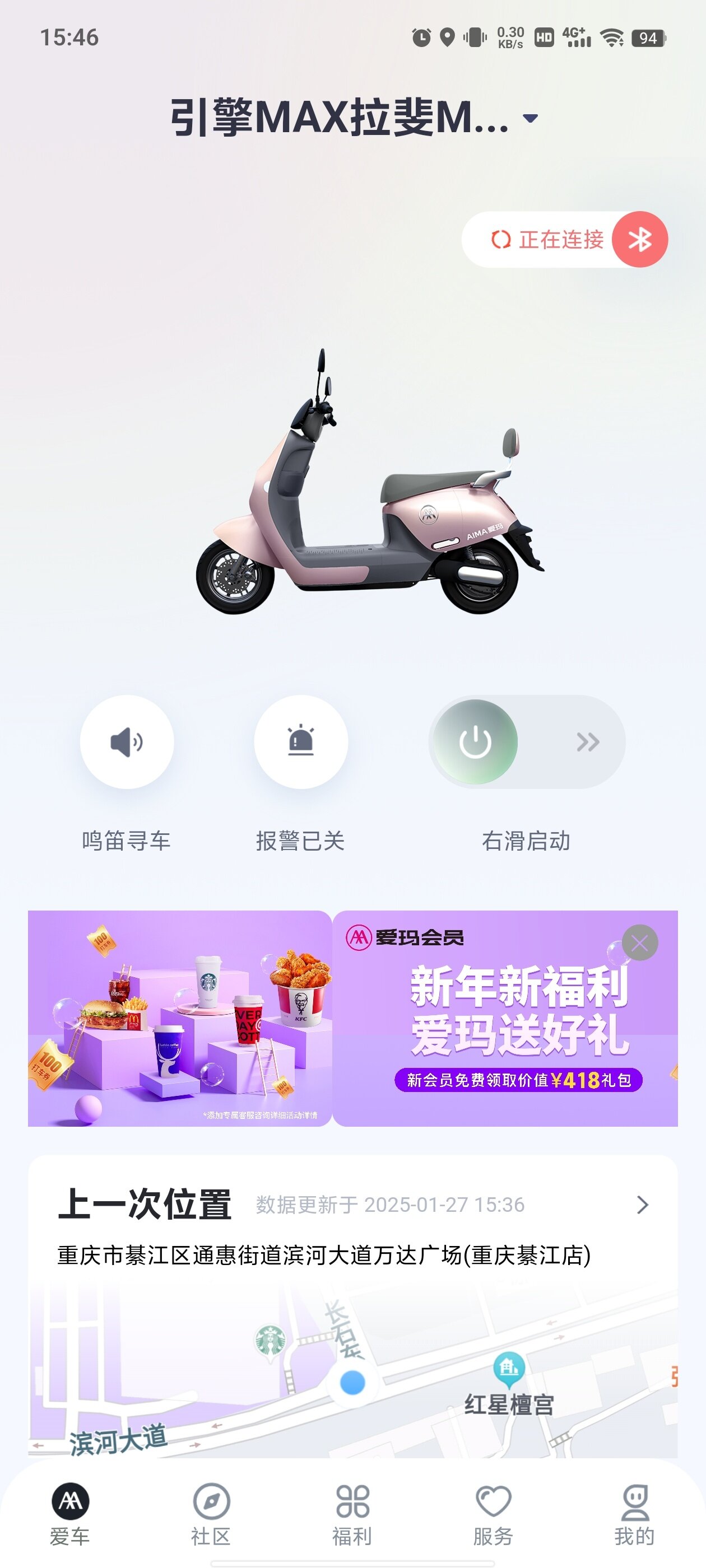Dismiss the Aima member banner

coord(640,943)
